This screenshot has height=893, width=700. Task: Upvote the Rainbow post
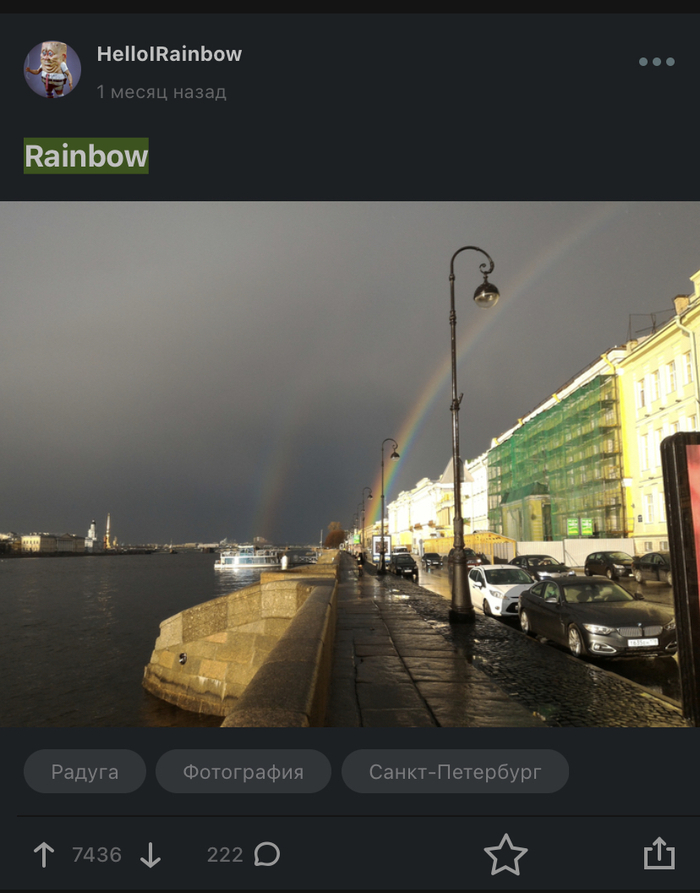44,854
